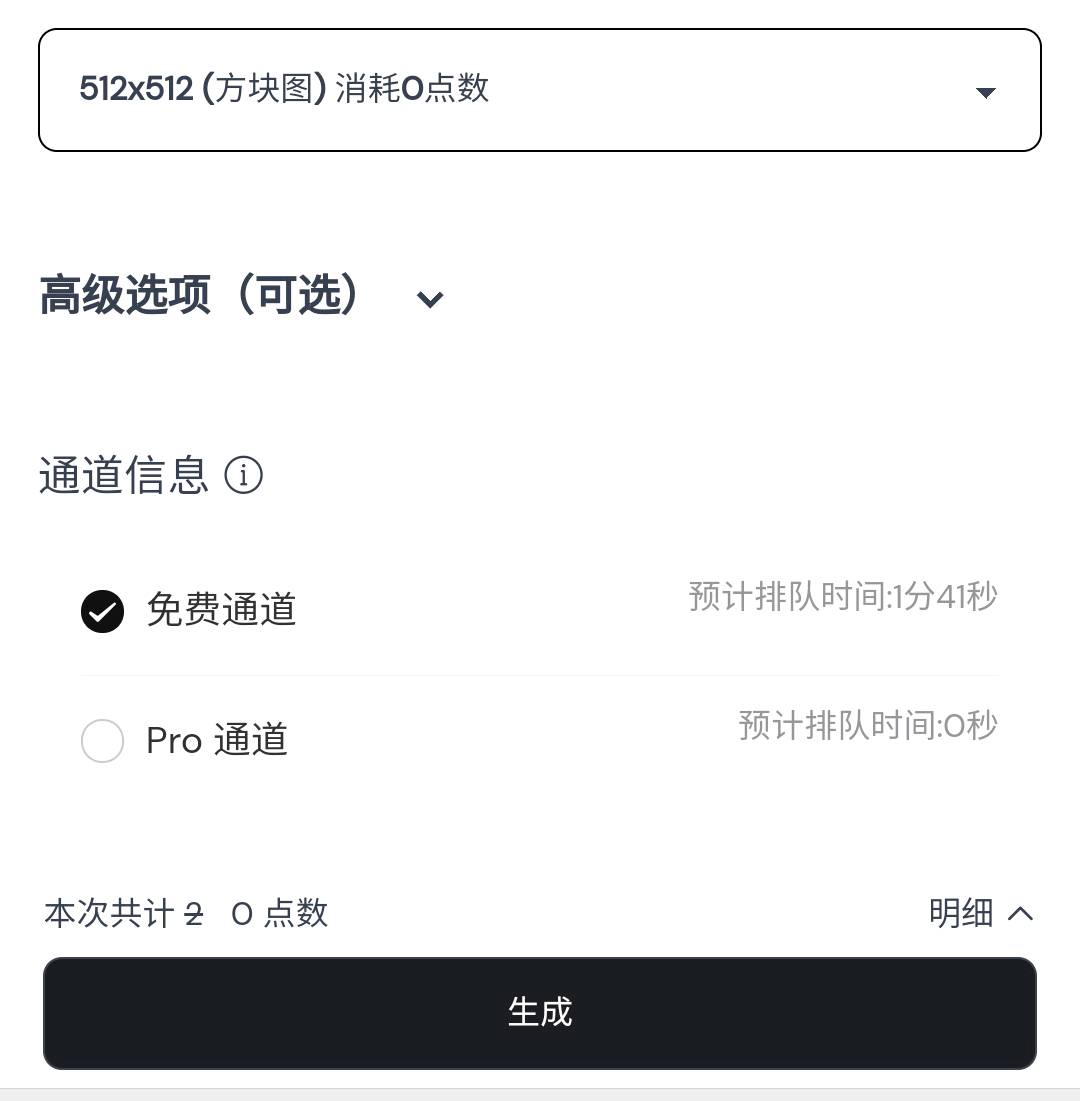Collapse the 明细 breakdown

(x=980, y=913)
